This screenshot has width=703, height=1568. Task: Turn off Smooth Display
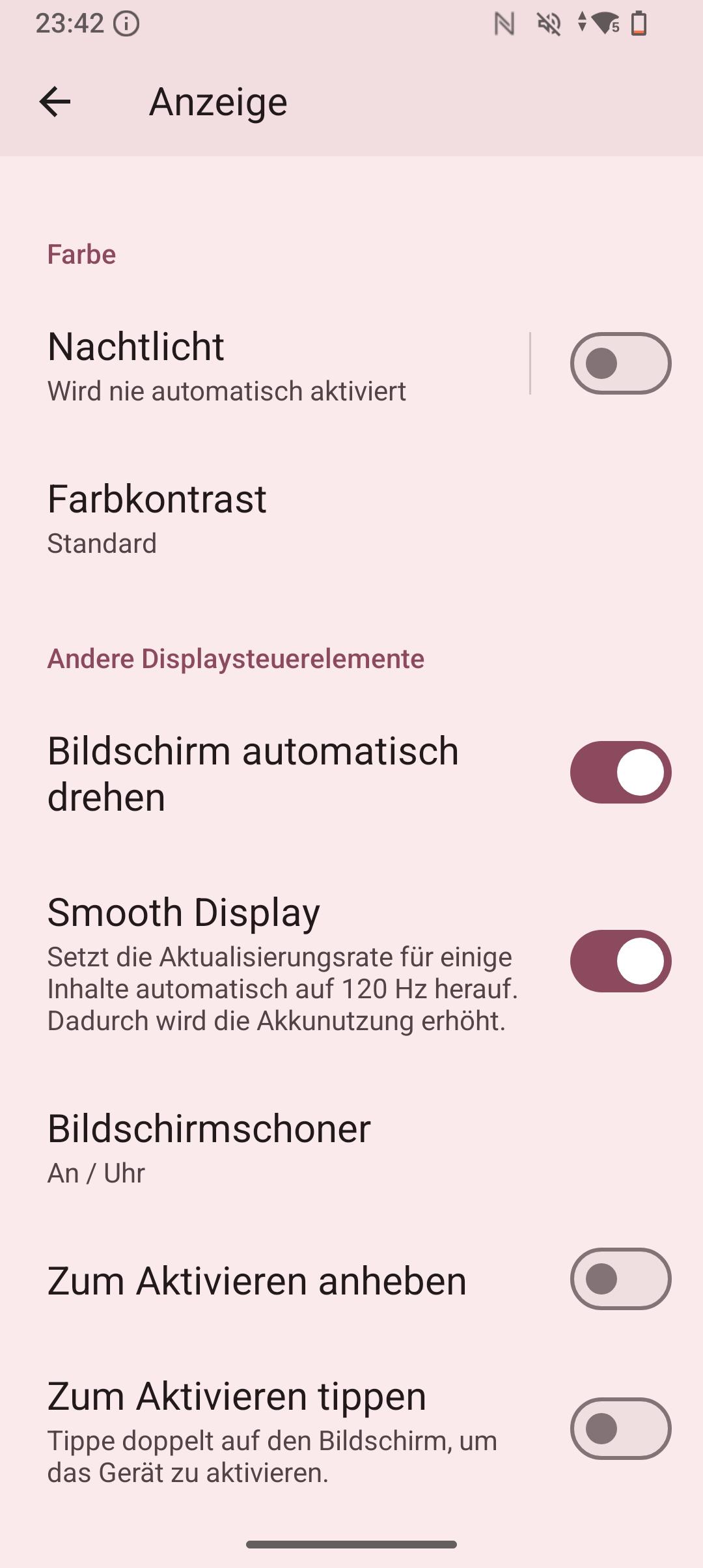tap(620, 961)
